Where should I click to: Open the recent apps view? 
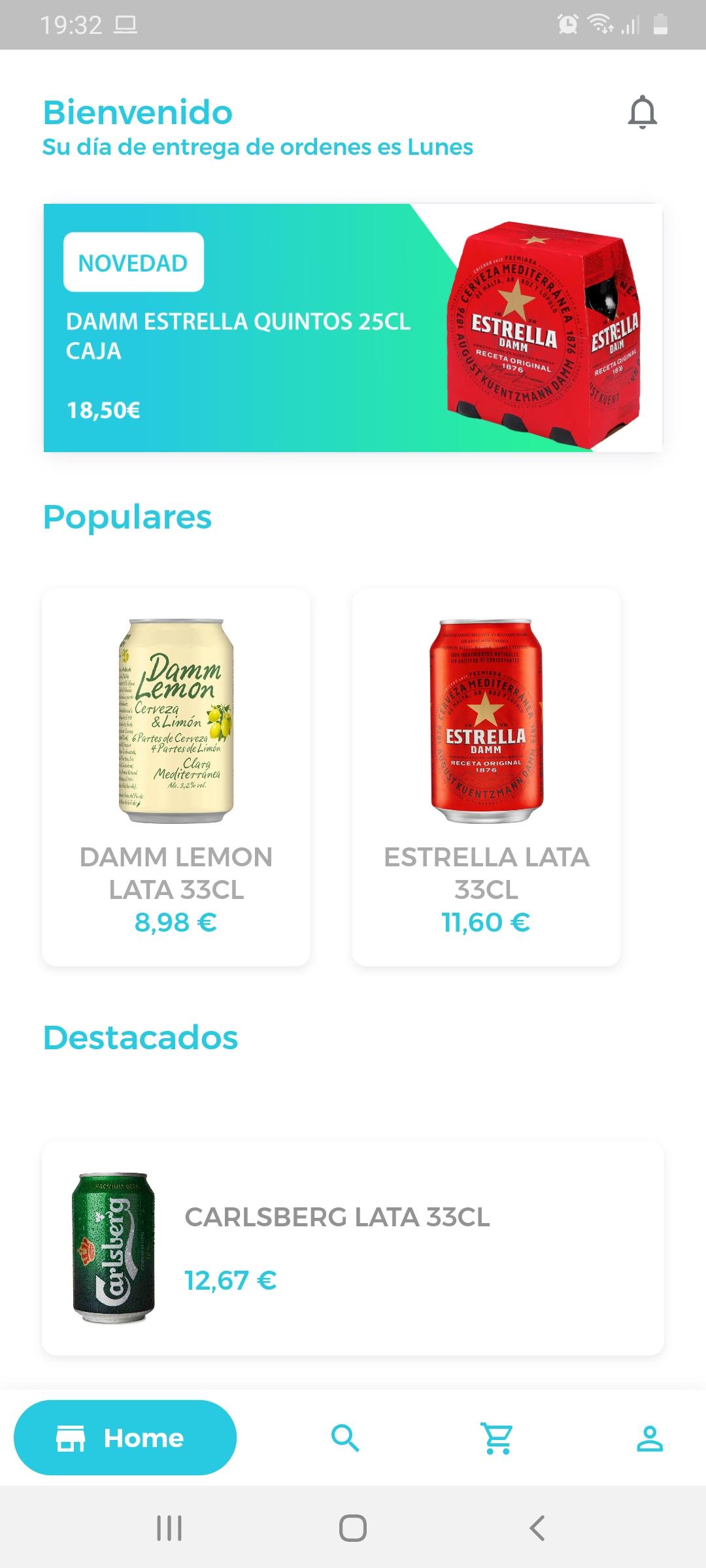[169, 1528]
